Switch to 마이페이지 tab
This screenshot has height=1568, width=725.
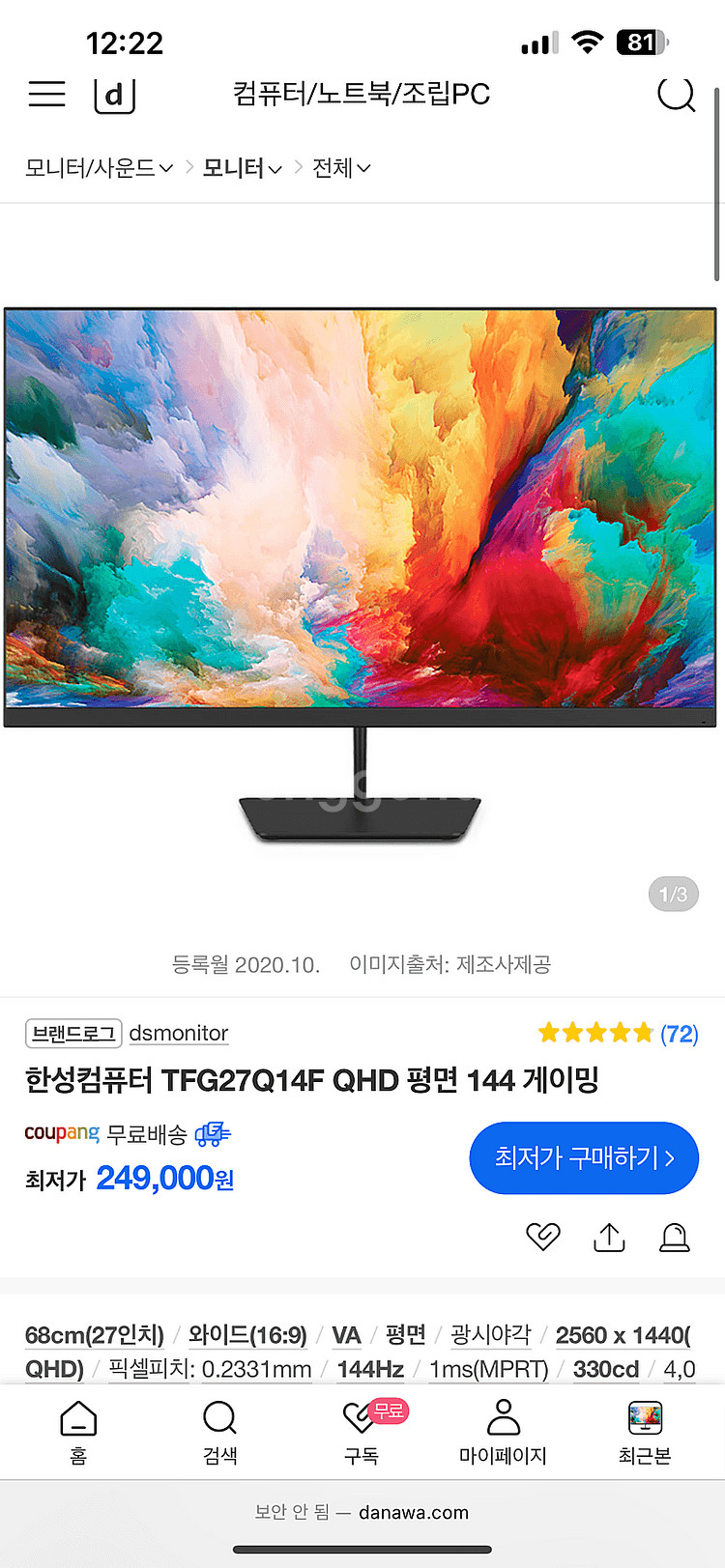(x=503, y=1432)
